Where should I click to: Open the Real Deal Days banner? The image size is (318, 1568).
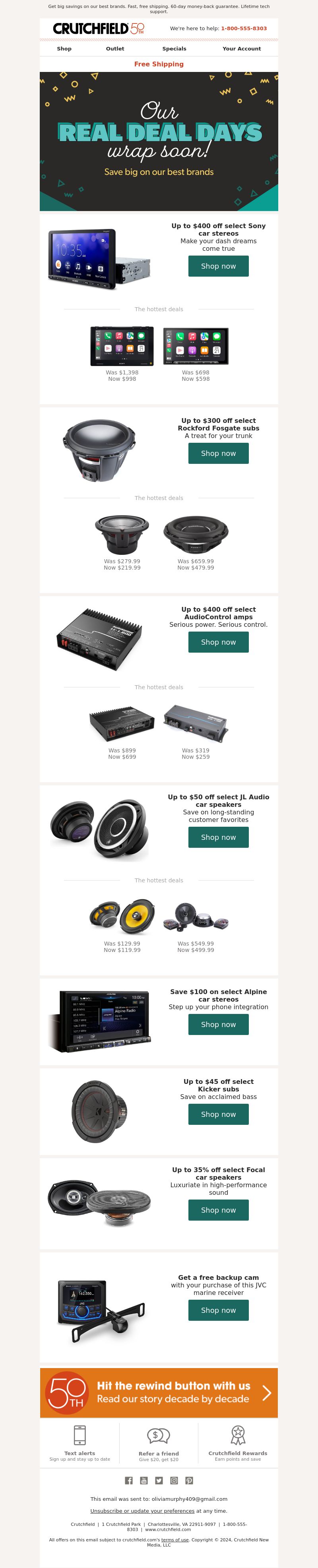pyautogui.click(x=159, y=141)
